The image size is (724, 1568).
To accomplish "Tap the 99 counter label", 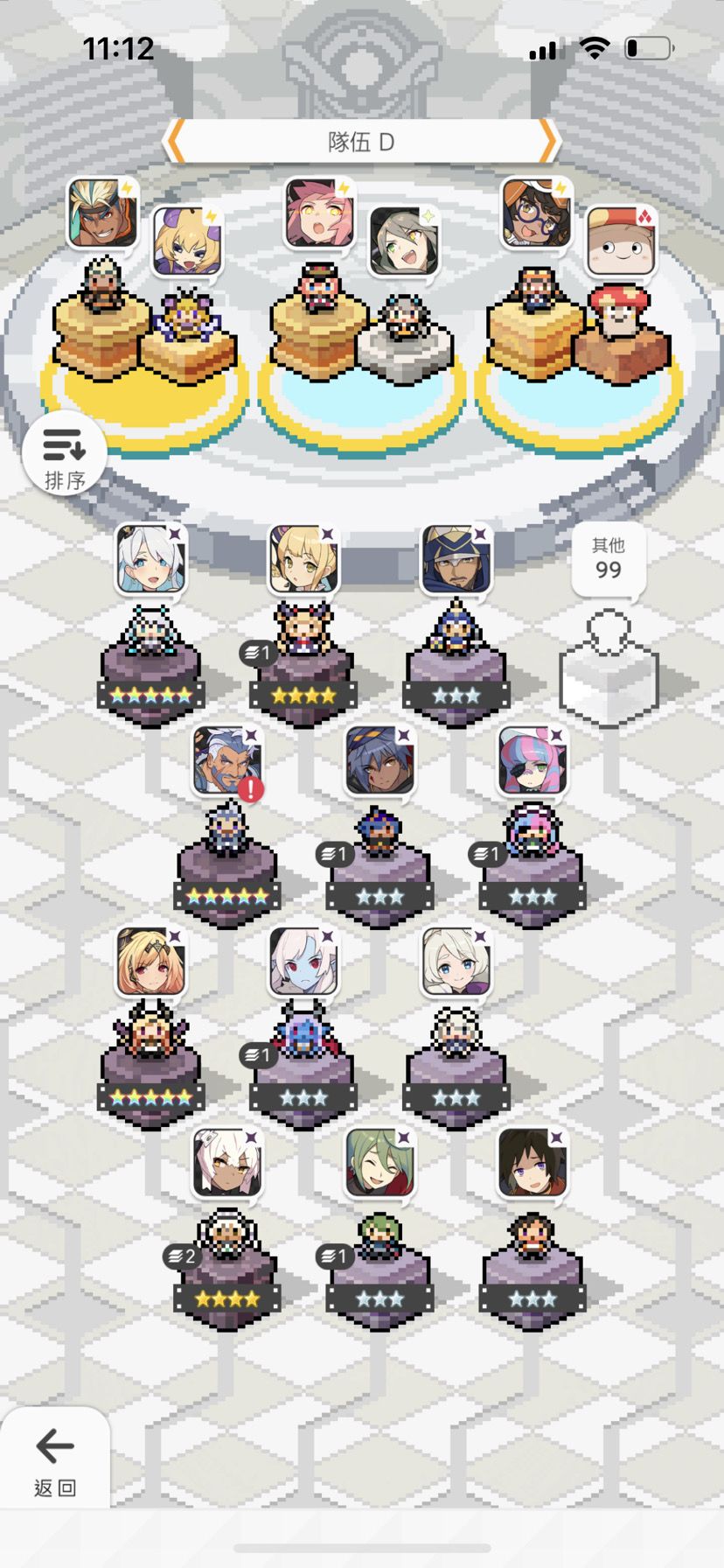I will [x=609, y=571].
